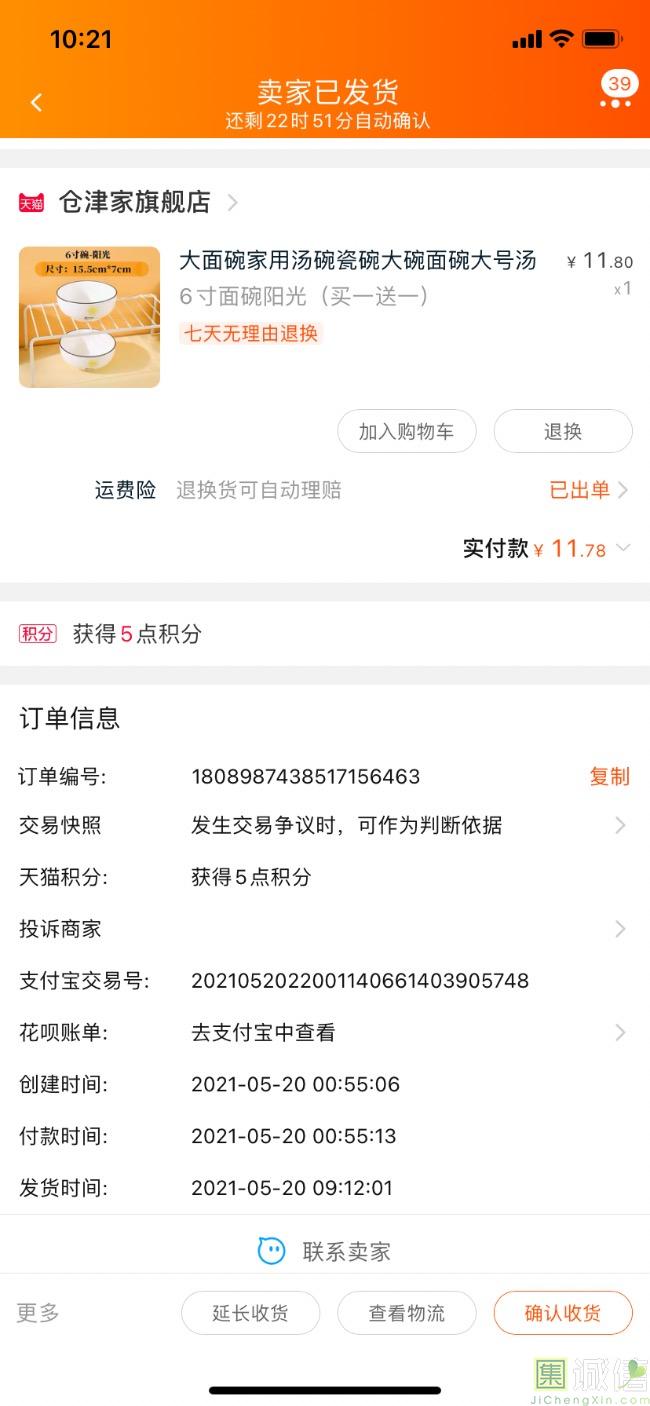The width and height of the screenshot is (650, 1406).
Task: Copy the order number with 复制
Action: click(609, 777)
